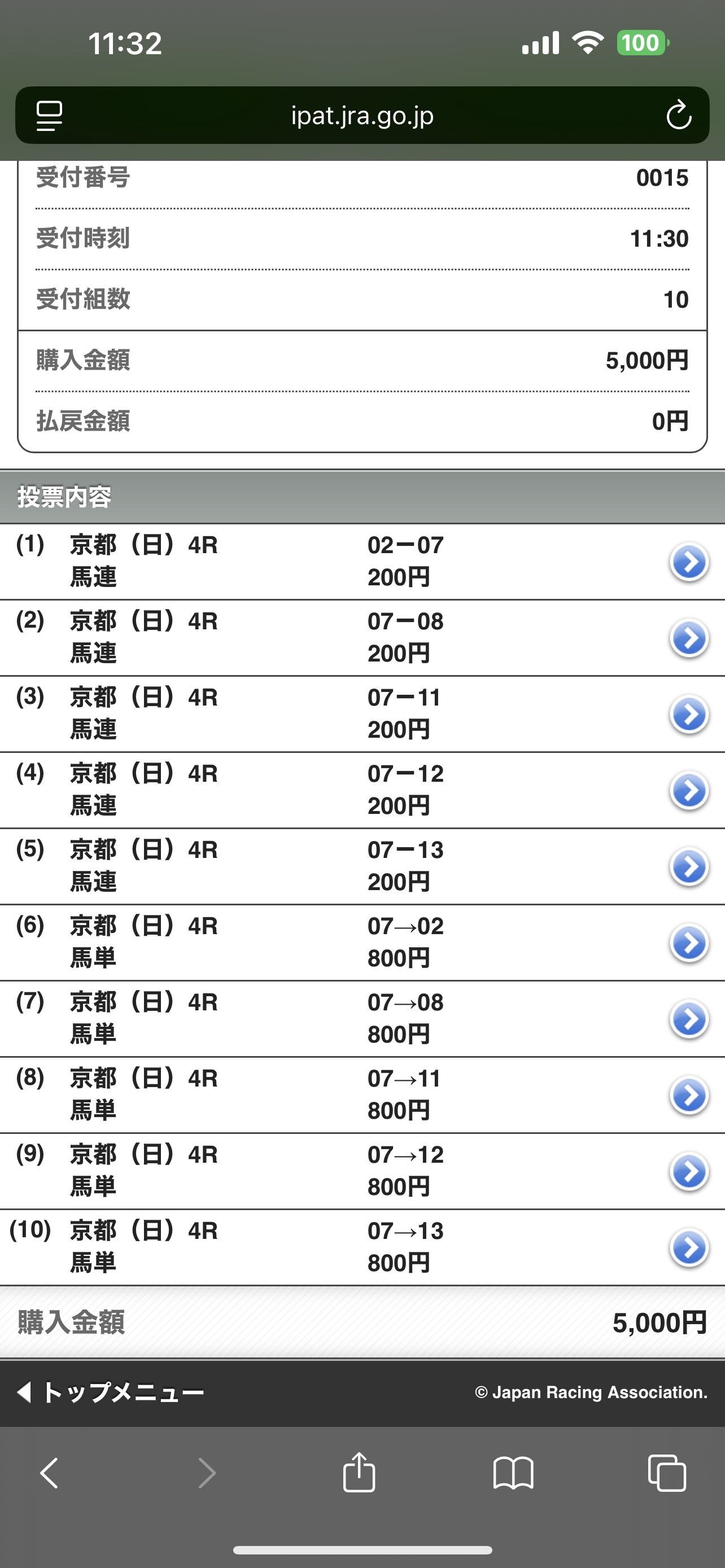Share this page
Viewport: 725px width, 1568px height.
tap(359, 1472)
